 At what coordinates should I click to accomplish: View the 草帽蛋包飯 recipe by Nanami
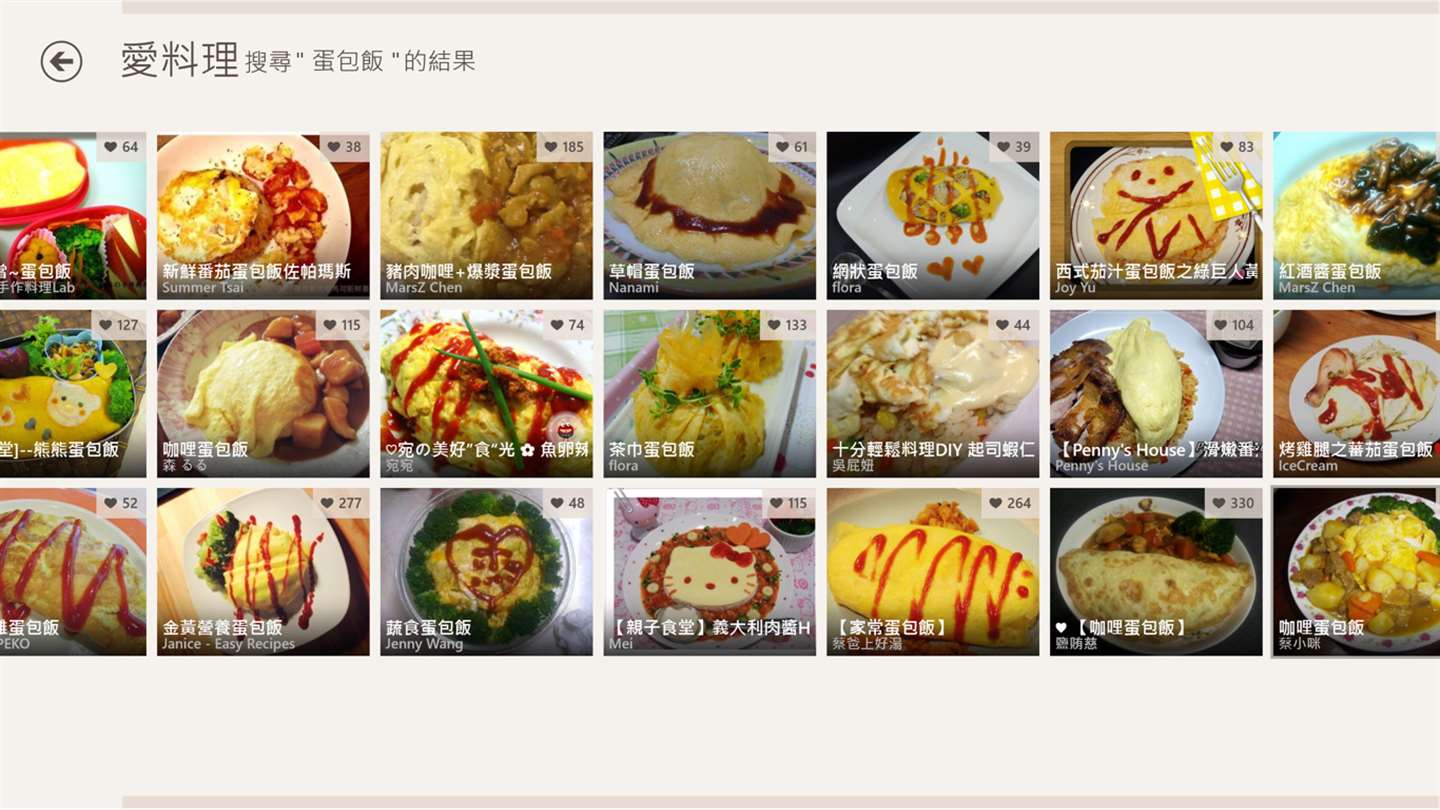pos(709,215)
